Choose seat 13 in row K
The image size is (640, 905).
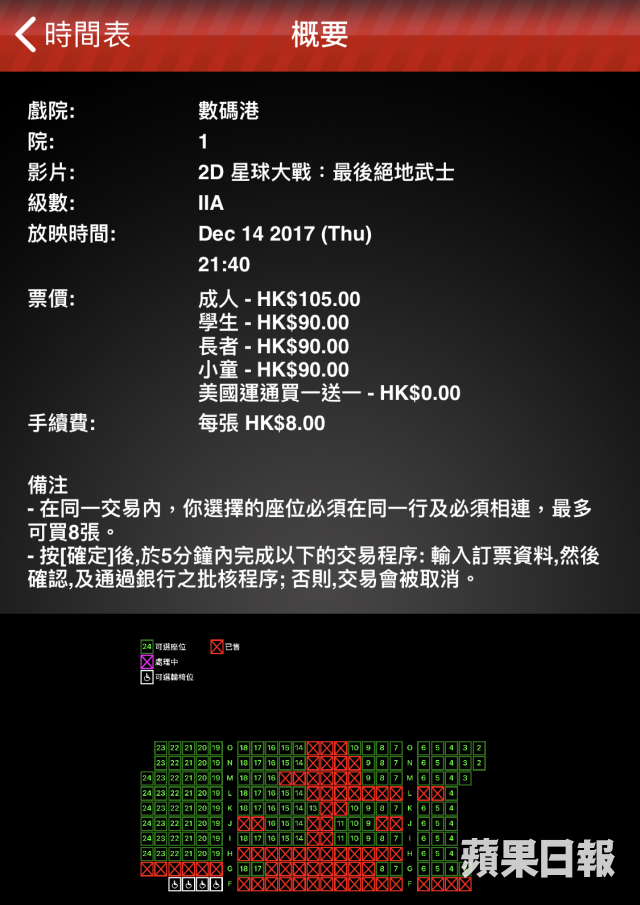(313, 808)
